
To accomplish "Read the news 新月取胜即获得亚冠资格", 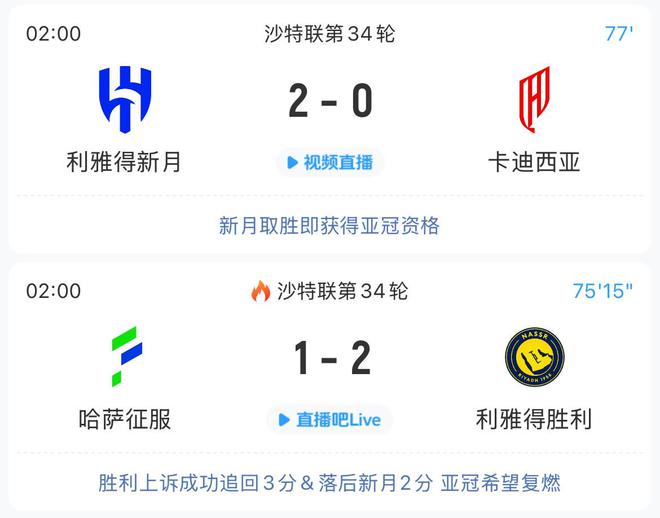I will [329, 226].
